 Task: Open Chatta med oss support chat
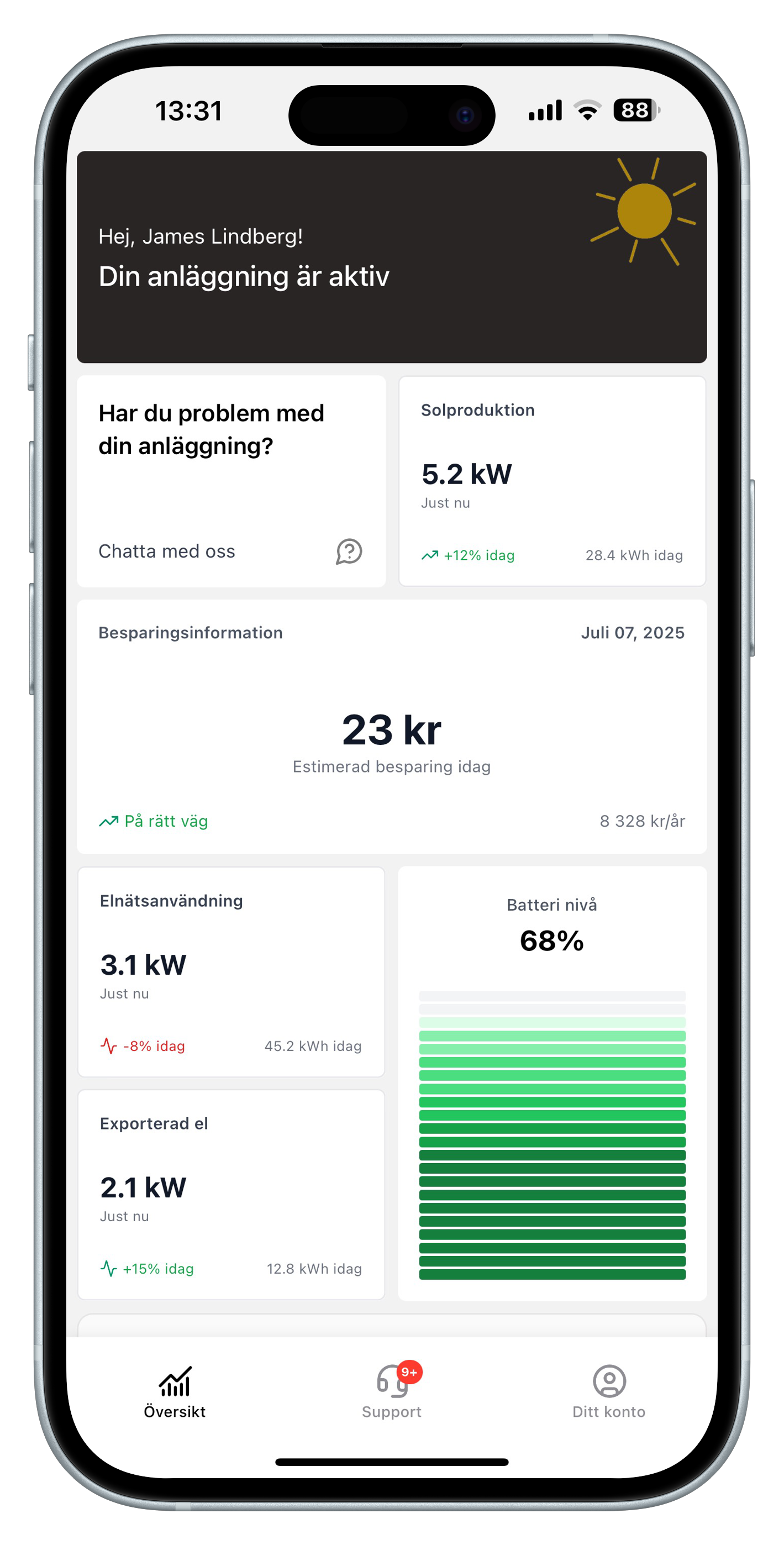pyautogui.click(x=230, y=551)
